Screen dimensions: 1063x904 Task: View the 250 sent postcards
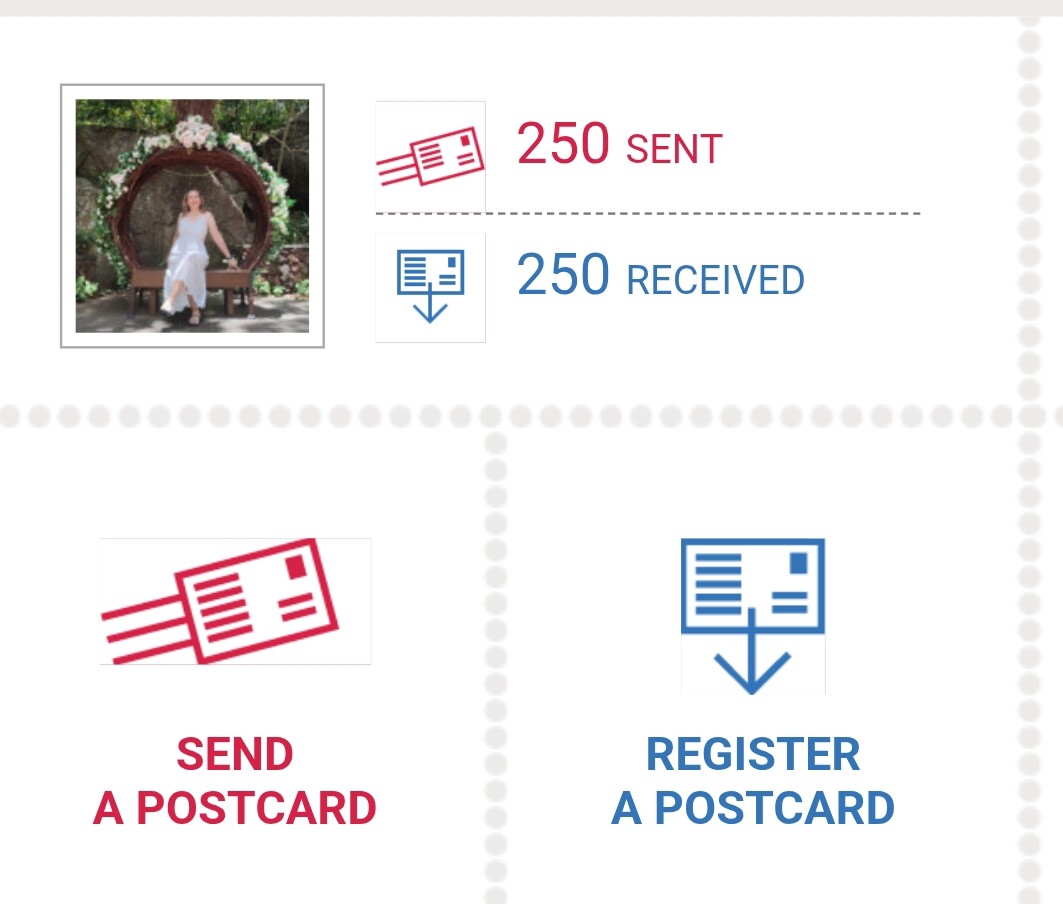tap(618, 148)
